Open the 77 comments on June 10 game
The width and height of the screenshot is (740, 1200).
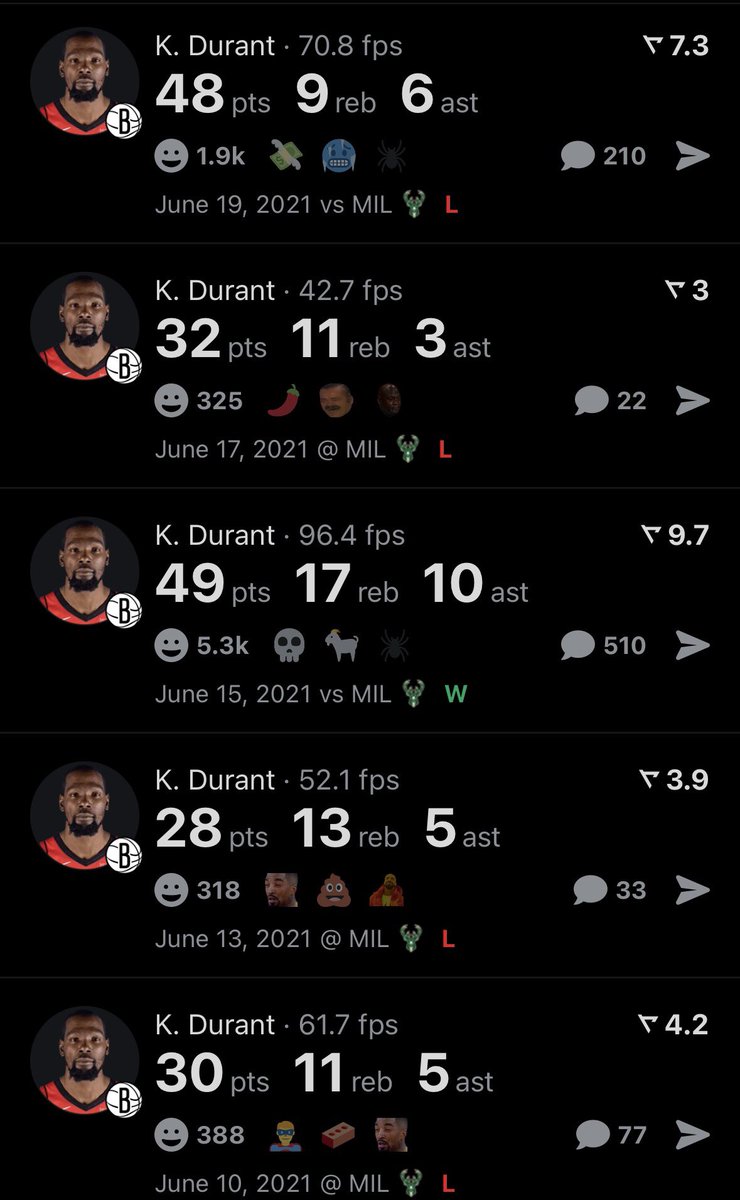(x=611, y=1134)
